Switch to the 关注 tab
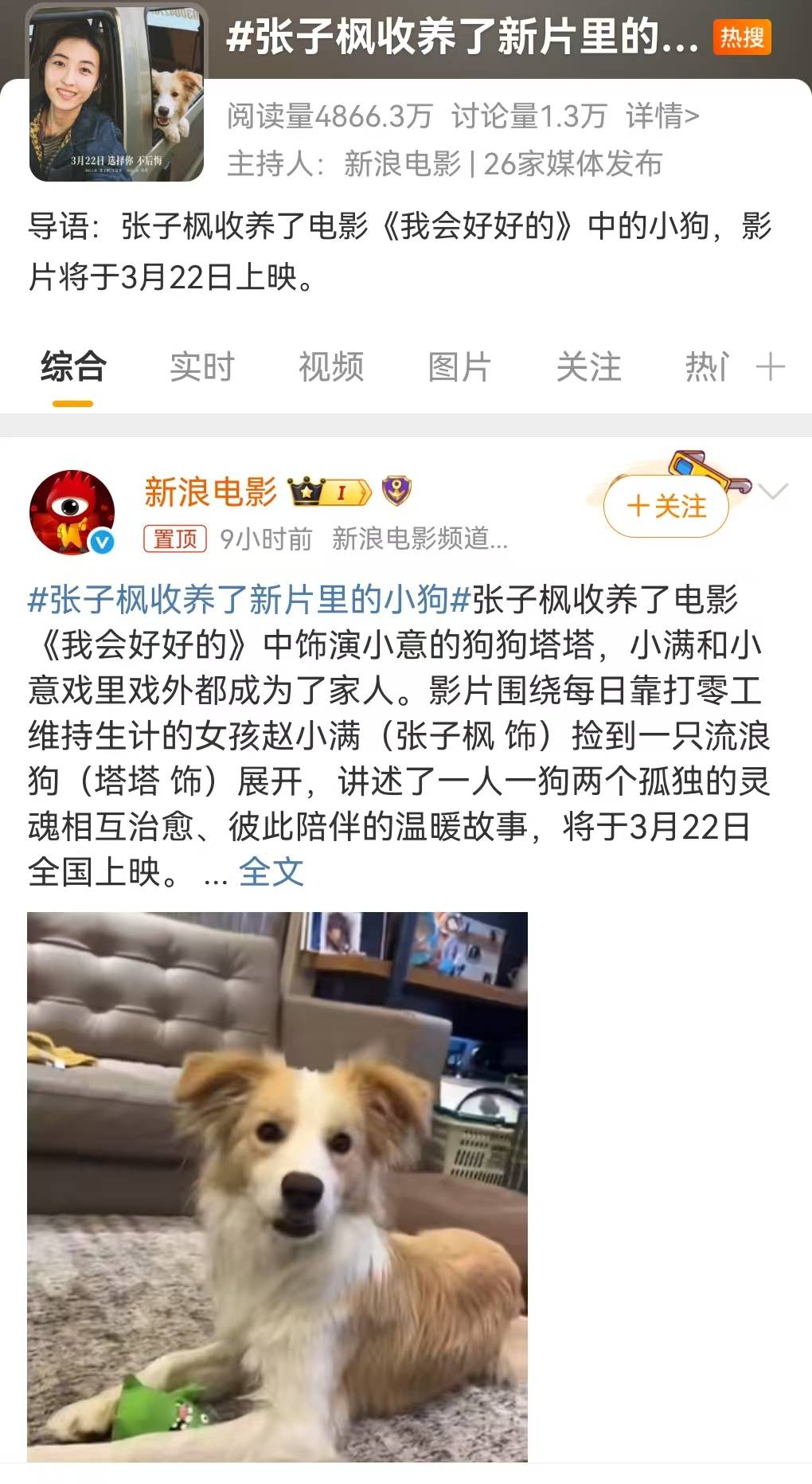The width and height of the screenshot is (812, 1484). click(x=588, y=367)
